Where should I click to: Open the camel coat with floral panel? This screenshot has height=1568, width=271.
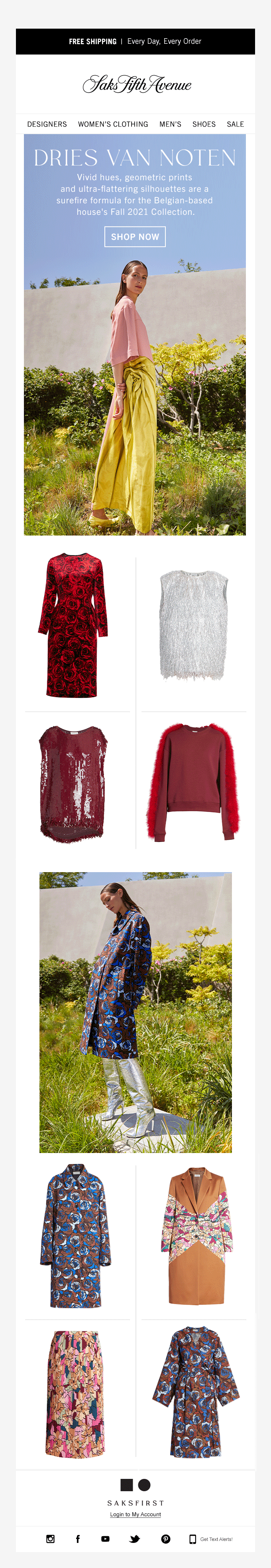(196, 1236)
